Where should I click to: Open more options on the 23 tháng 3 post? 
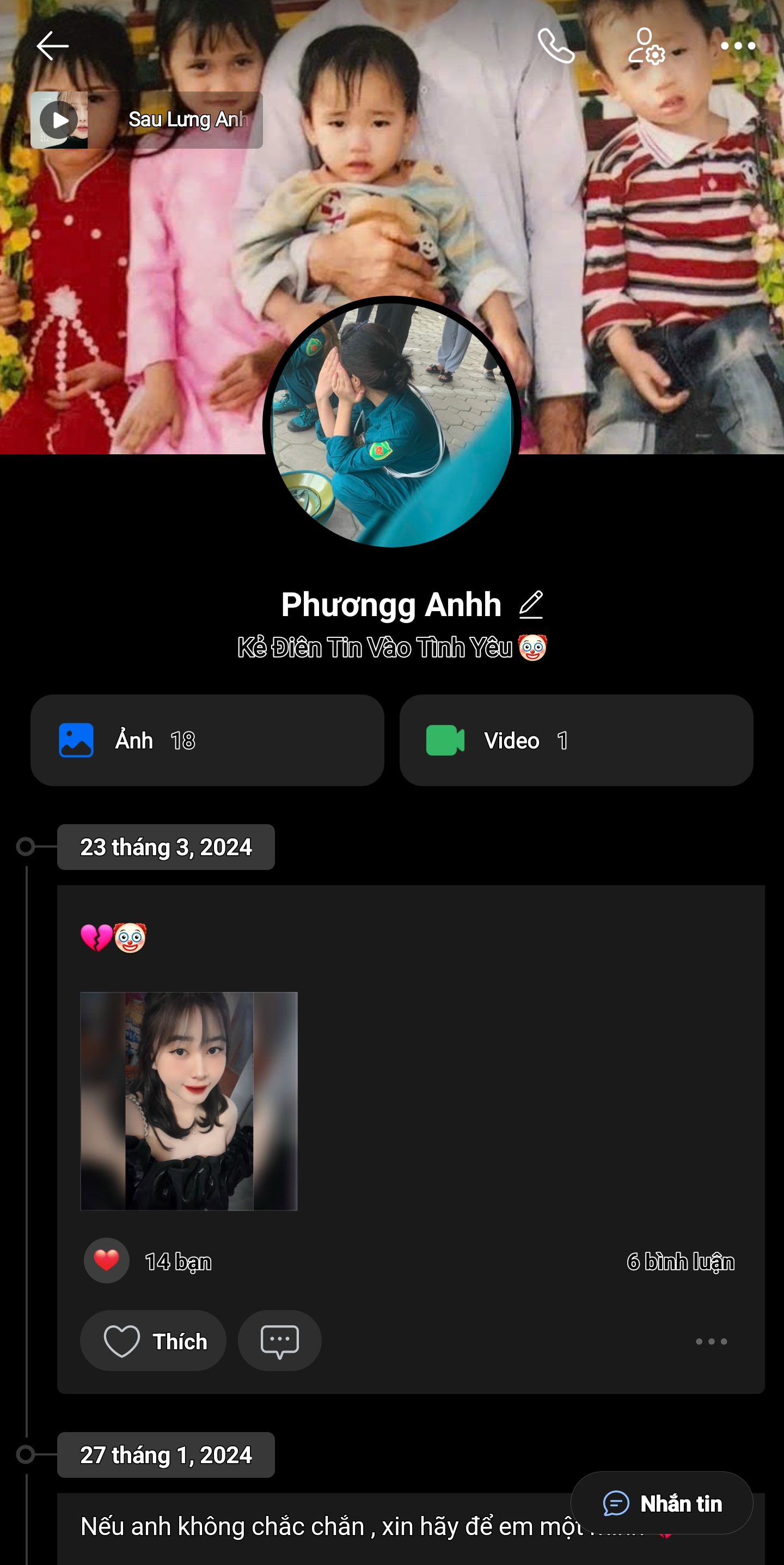point(710,1341)
